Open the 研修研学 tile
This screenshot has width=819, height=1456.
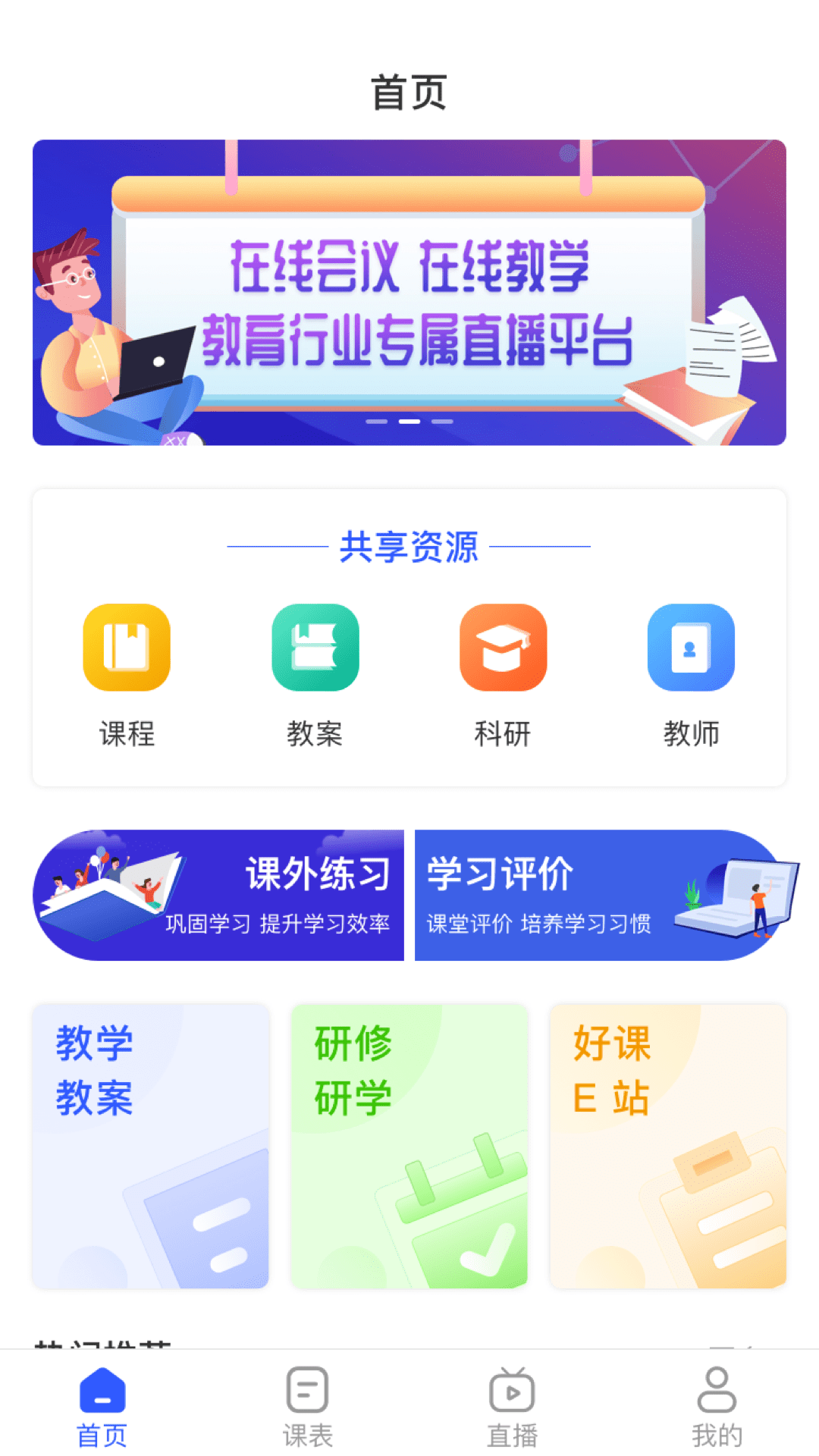click(409, 1147)
